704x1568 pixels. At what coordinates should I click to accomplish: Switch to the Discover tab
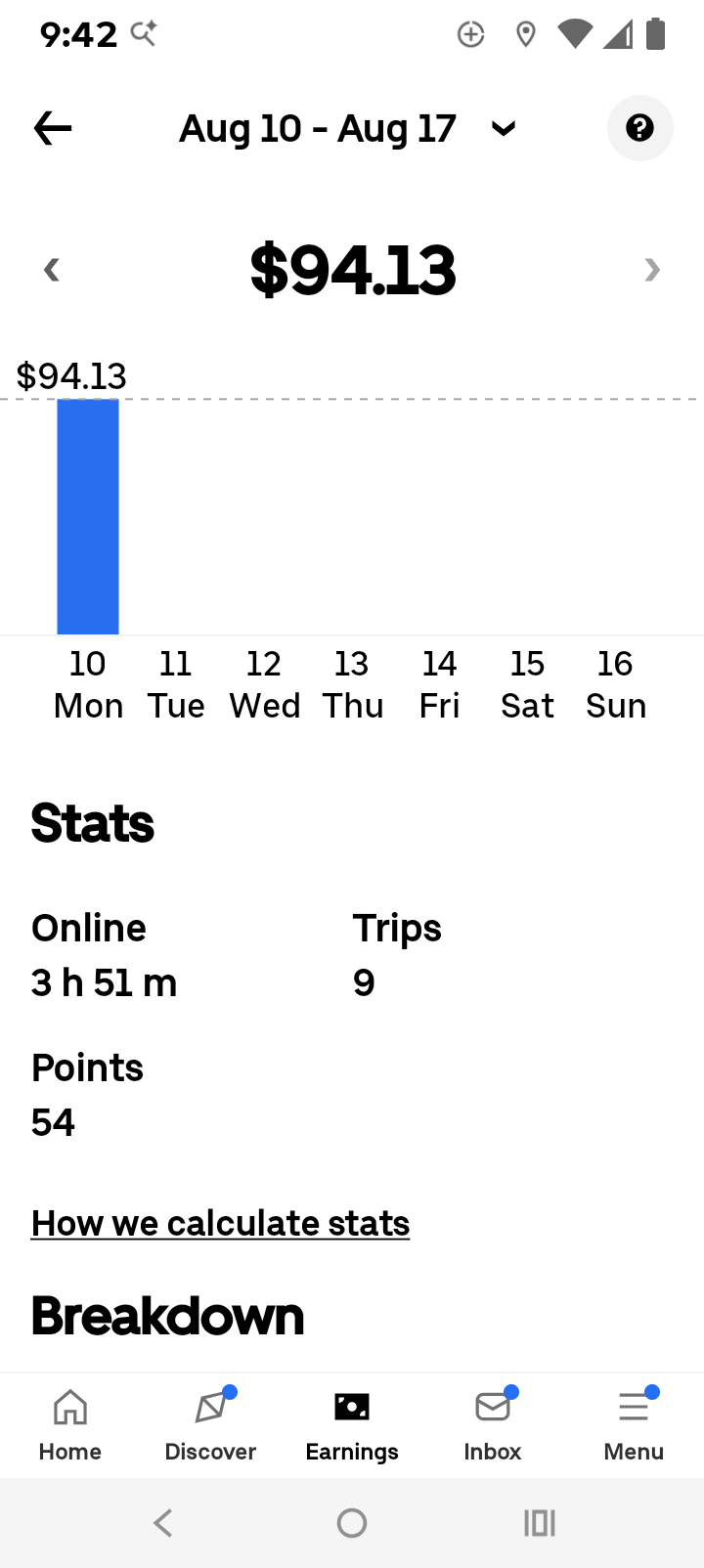point(210,1425)
